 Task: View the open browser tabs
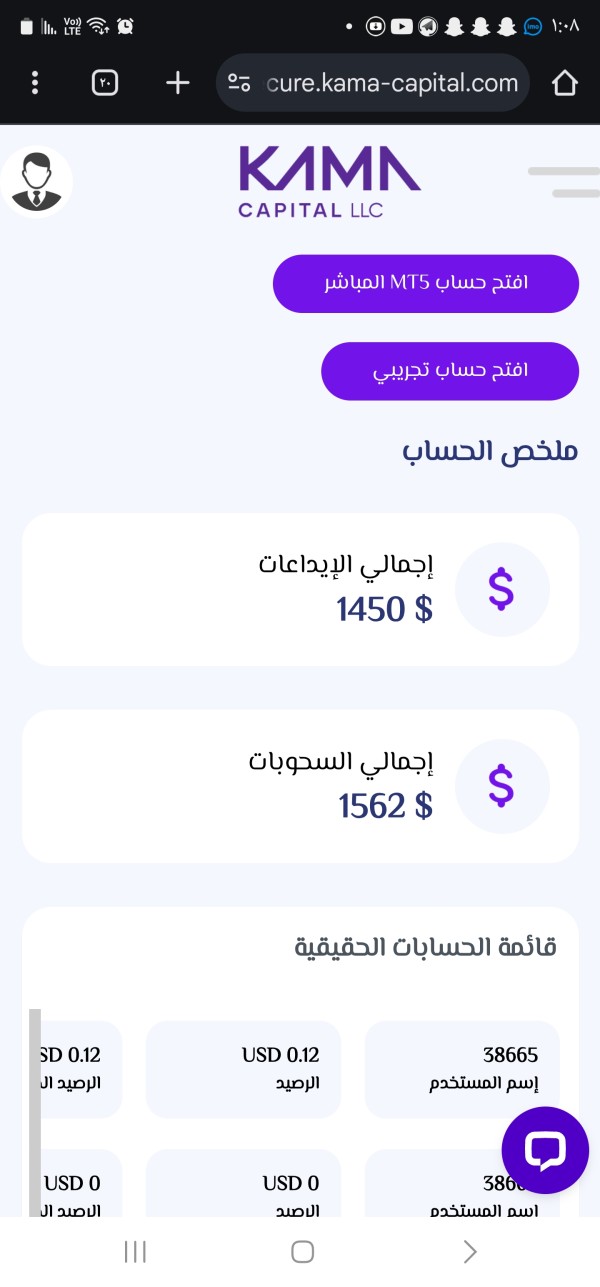(x=105, y=83)
